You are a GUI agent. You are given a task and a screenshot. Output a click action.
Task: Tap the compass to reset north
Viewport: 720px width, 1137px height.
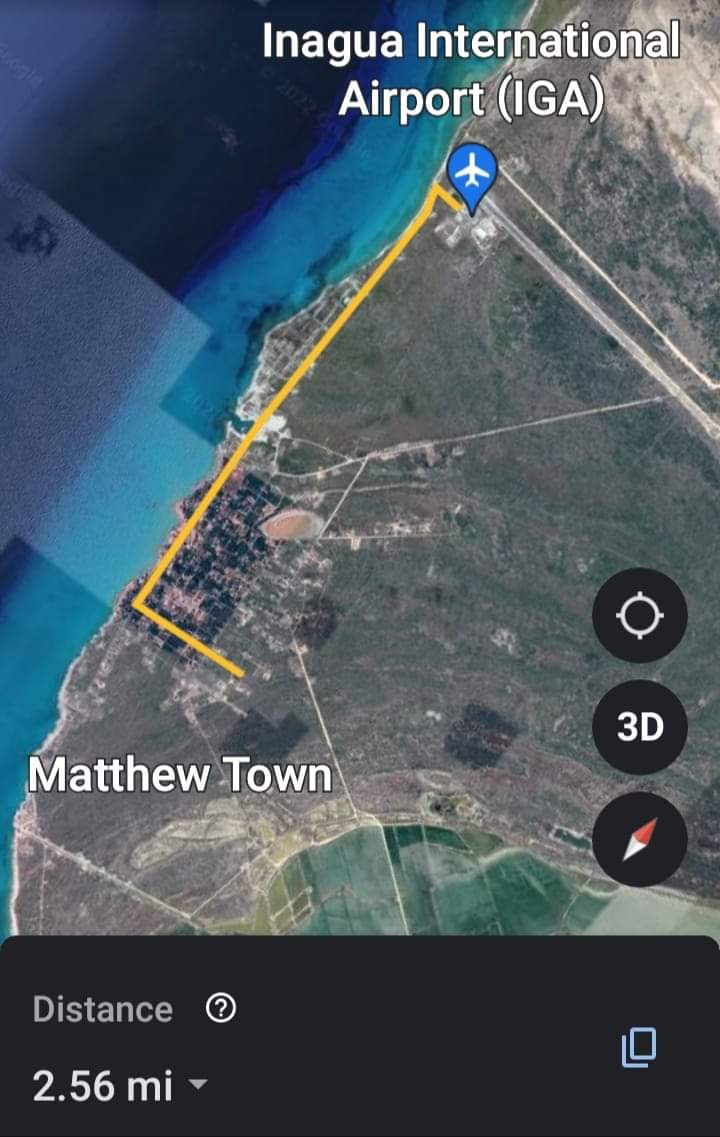pyautogui.click(x=640, y=841)
